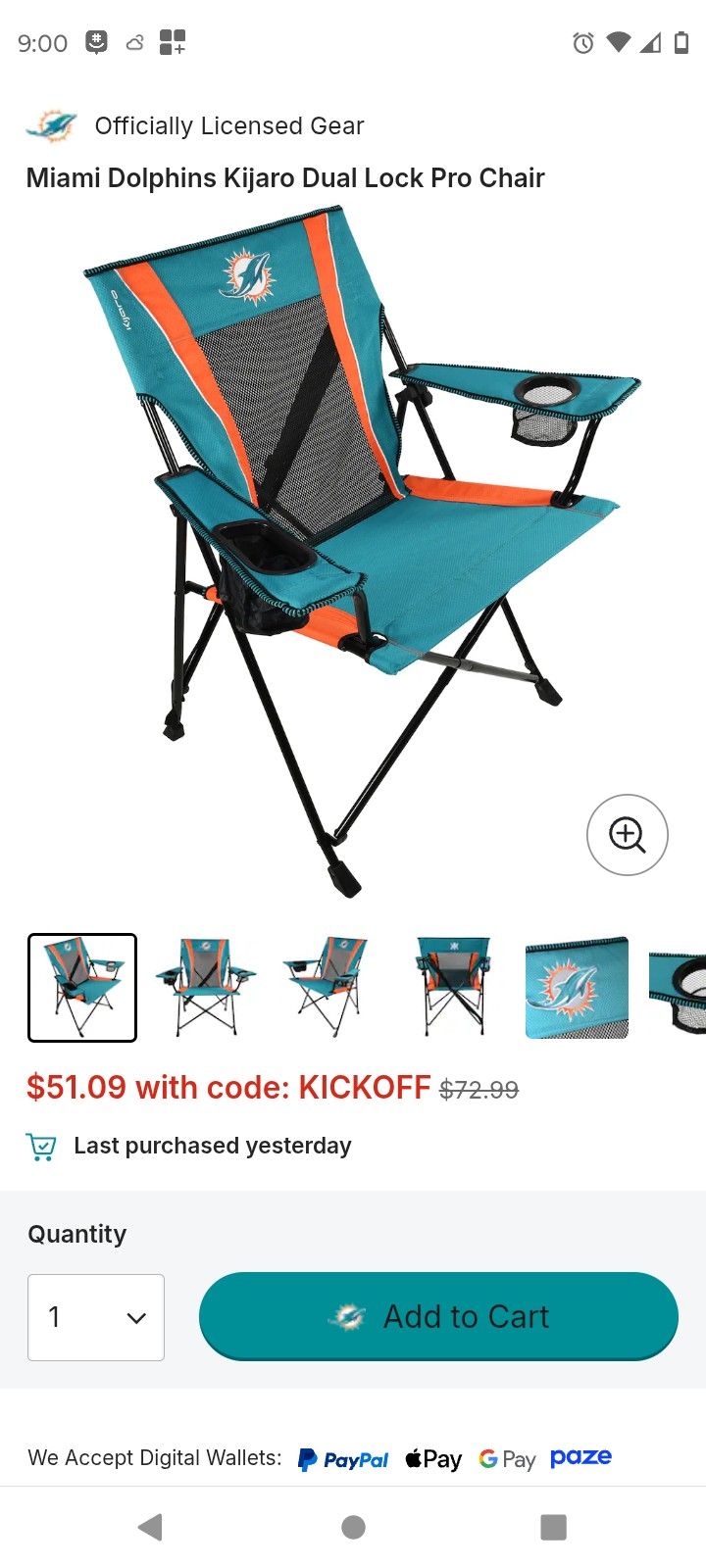Open the currently highlighted first product thumbnail
The image size is (706, 1568).
click(81, 987)
